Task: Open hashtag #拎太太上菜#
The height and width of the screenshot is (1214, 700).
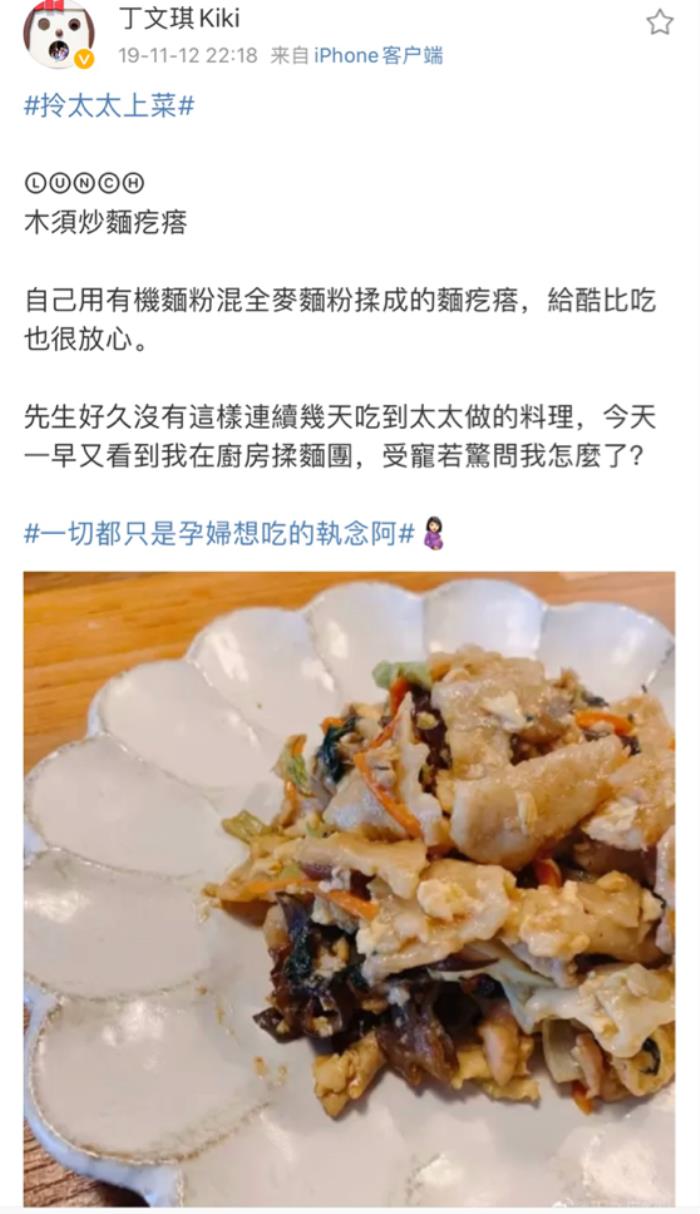Action: pos(108,107)
